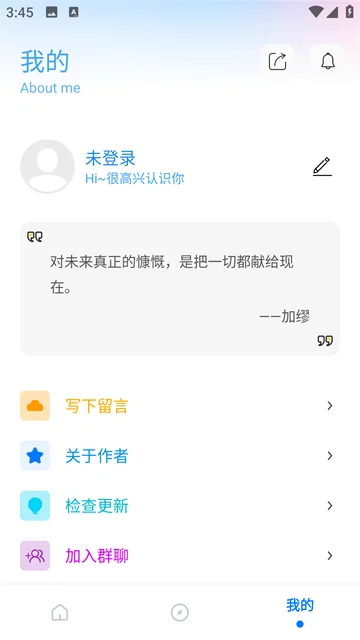360x640 pixels.
Task: Tap the pencil edit icon beside 未登录
Action: [x=322, y=167]
